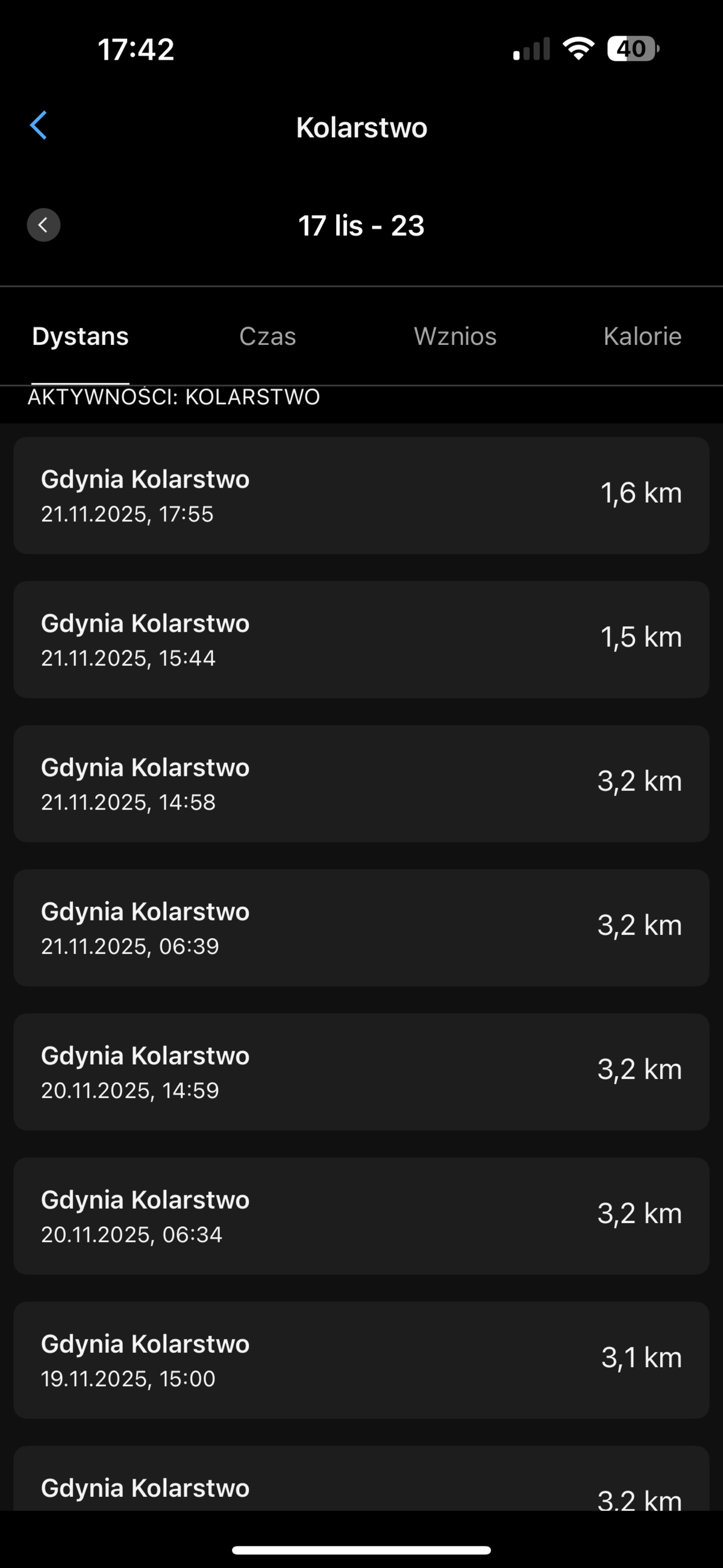This screenshot has width=723, height=1568.
Task: Switch to the Kalorie tab
Action: pos(642,336)
